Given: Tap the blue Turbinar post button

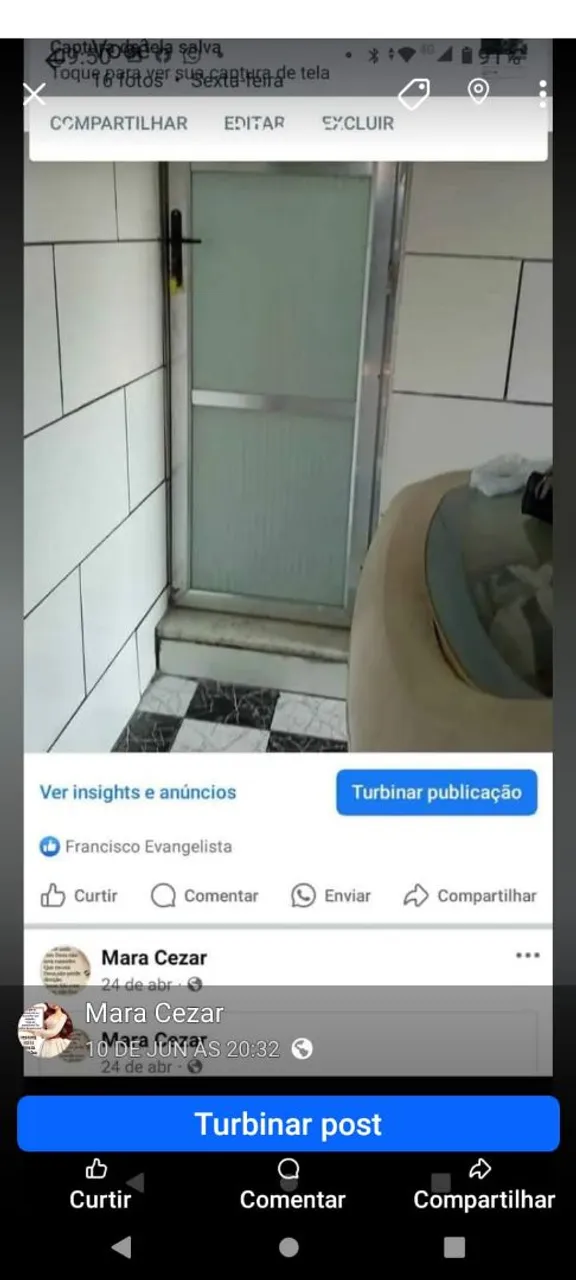Looking at the screenshot, I should pyautogui.click(x=288, y=1124).
